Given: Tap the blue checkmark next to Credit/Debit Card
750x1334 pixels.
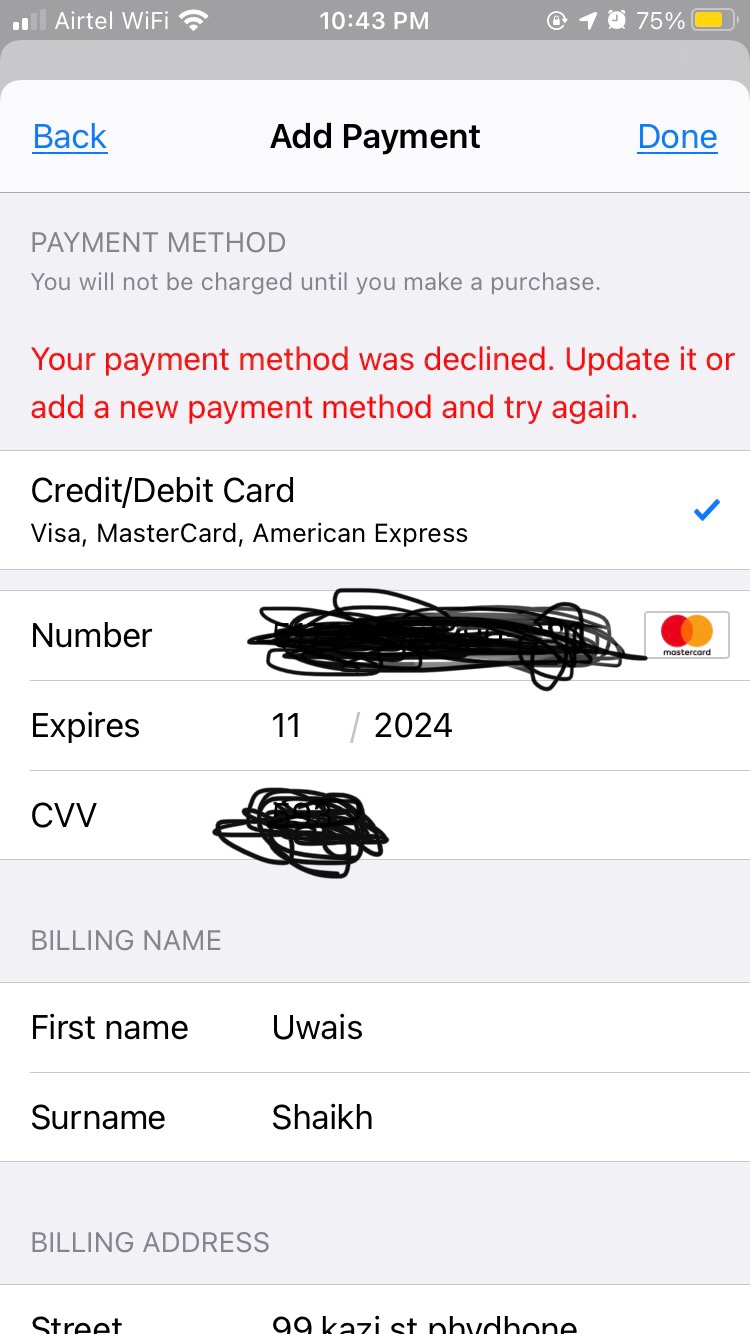Looking at the screenshot, I should (x=707, y=509).
